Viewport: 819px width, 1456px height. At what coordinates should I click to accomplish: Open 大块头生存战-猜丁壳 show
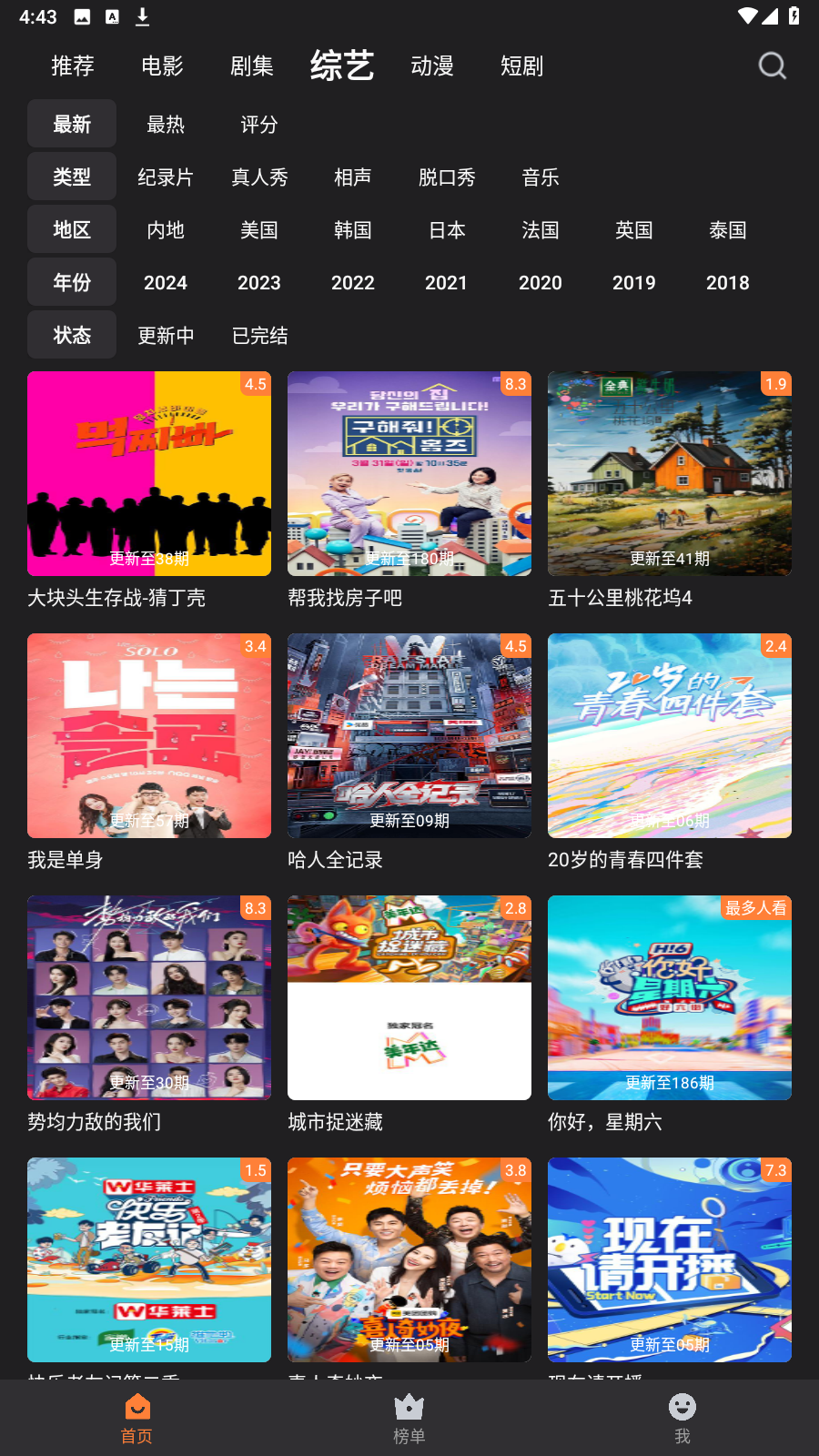[x=149, y=473]
